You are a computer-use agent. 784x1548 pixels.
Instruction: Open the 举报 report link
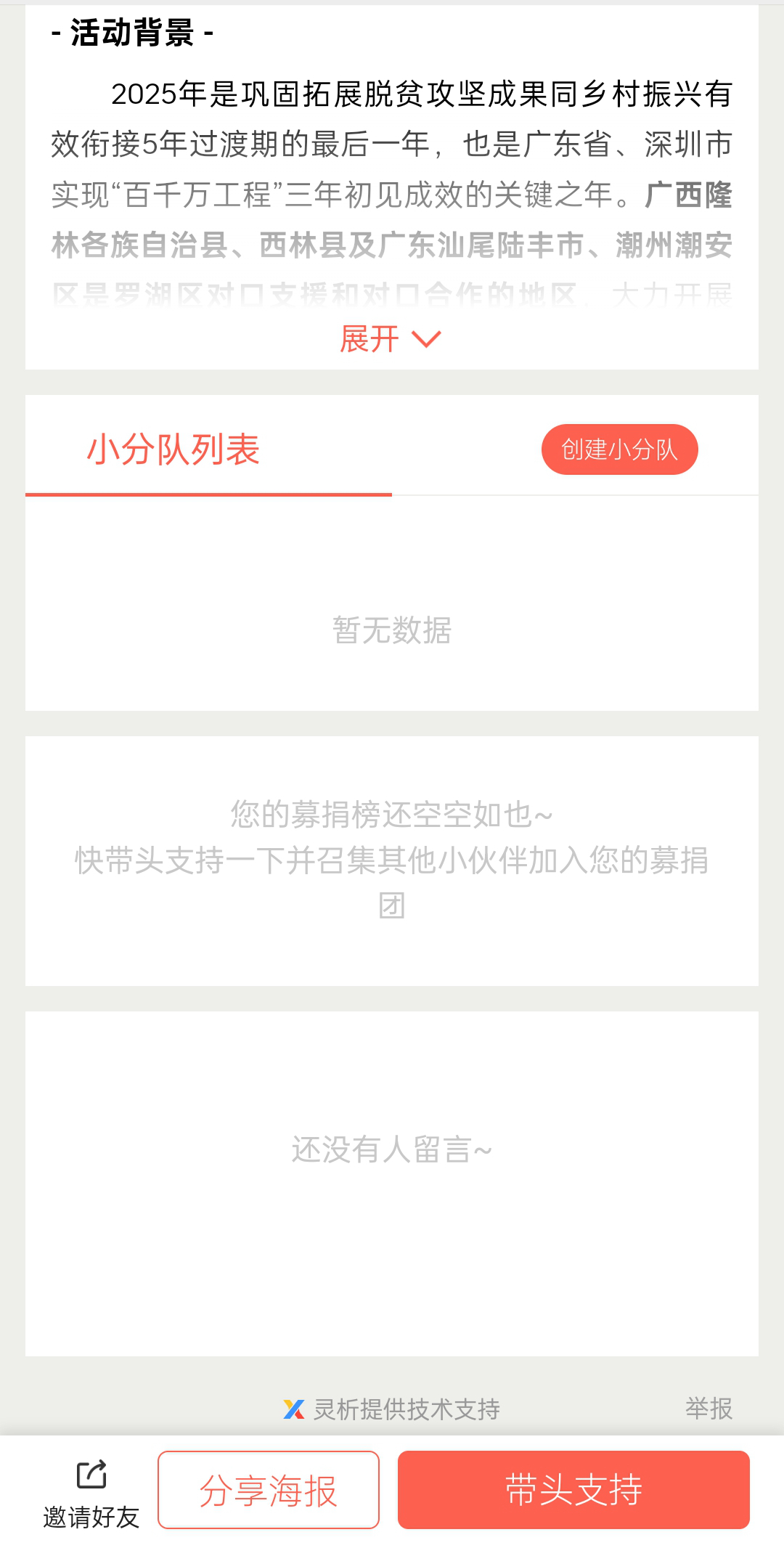click(709, 1409)
